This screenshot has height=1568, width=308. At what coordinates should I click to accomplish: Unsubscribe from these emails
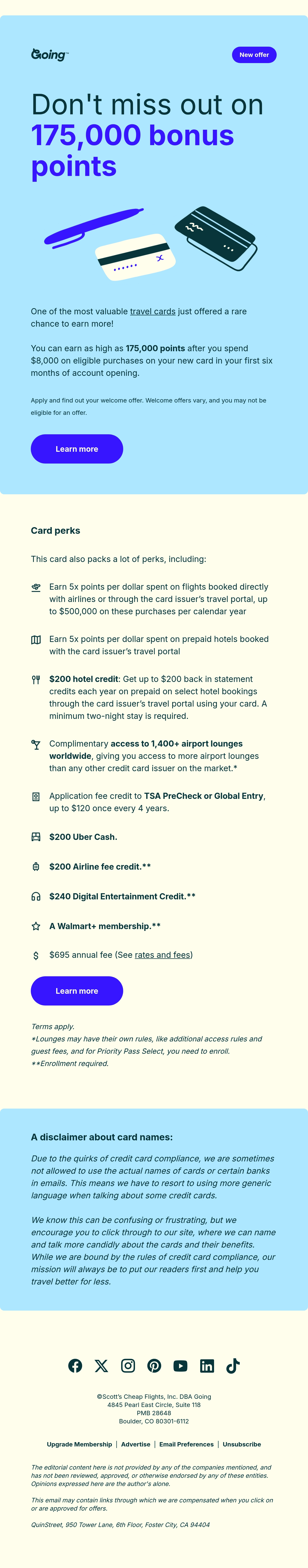pyautogui.click(x=242, y=1444)
